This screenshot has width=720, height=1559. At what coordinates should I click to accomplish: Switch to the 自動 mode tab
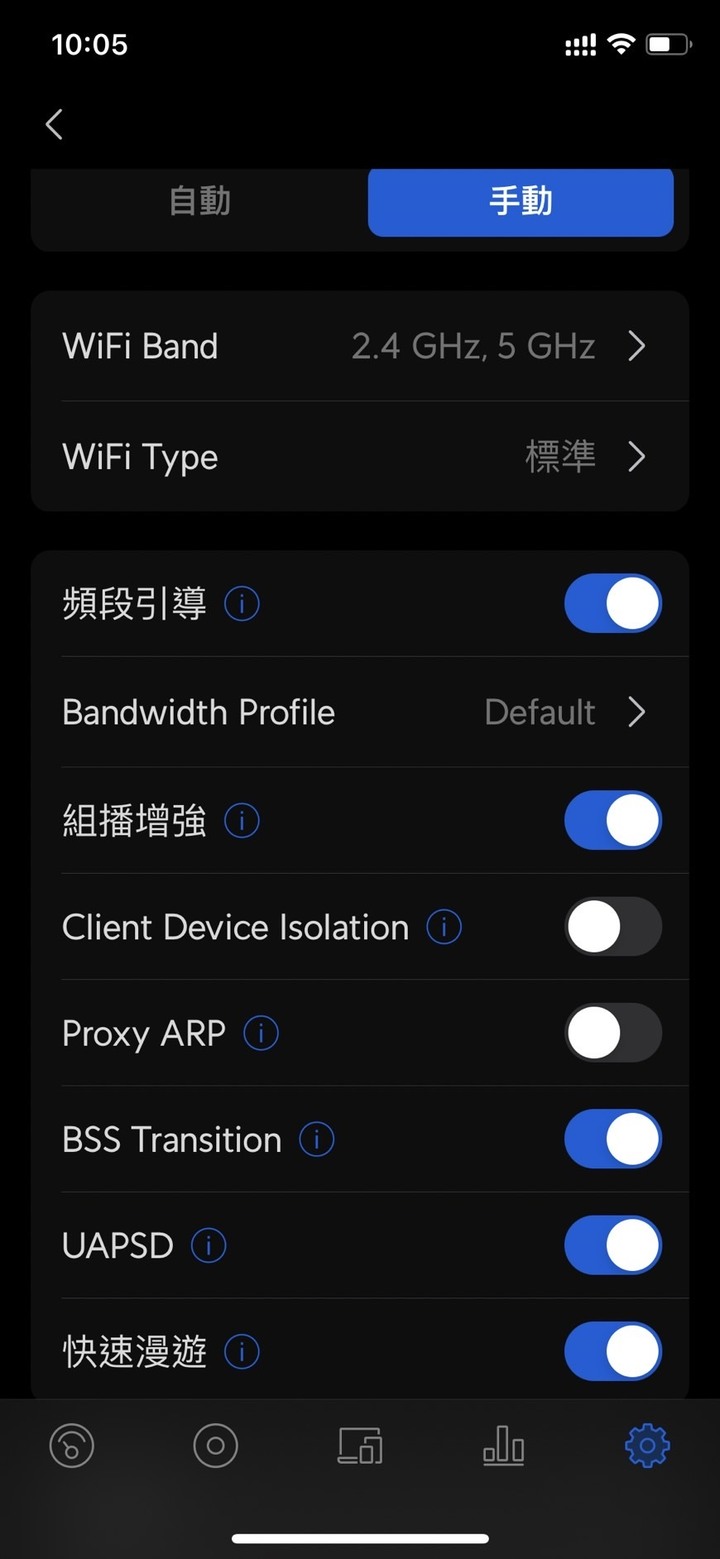coord(200,201)
